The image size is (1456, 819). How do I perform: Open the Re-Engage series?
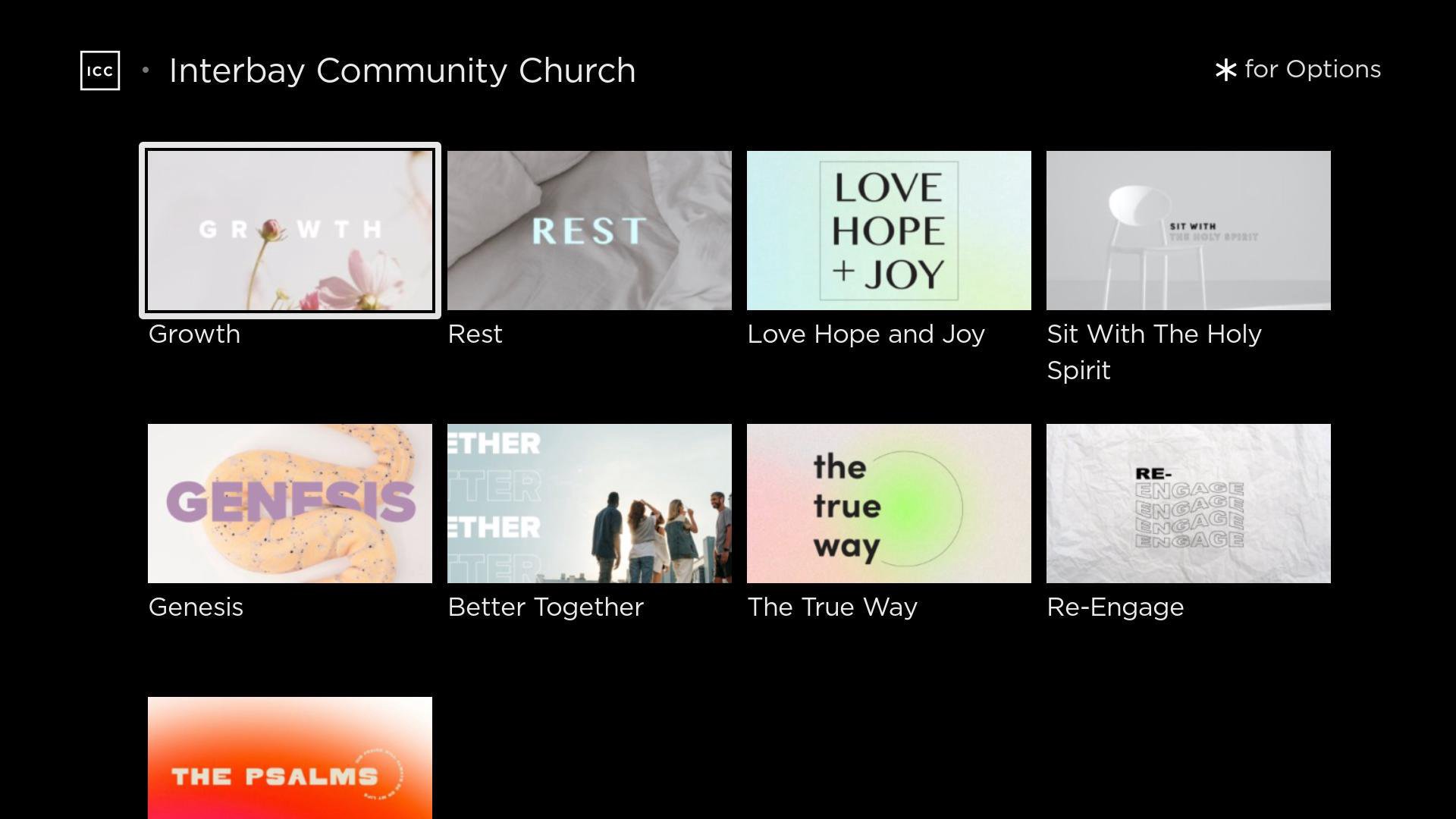tap(1188, 504)
